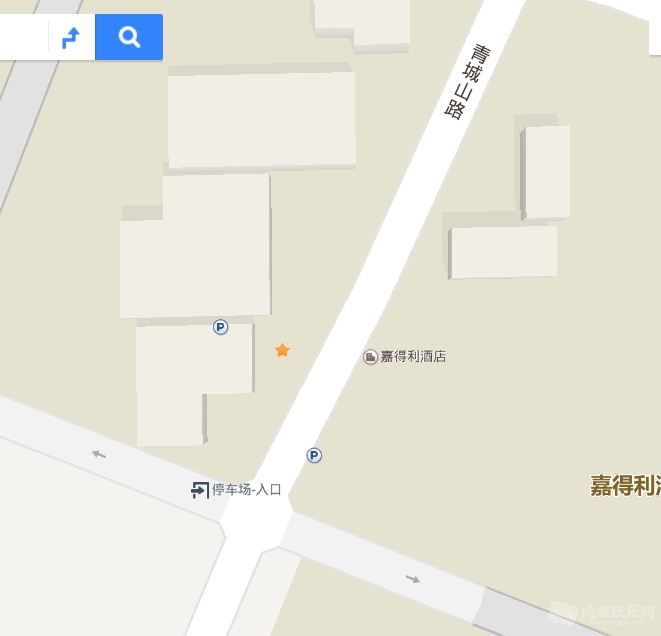Tap the orange star favorite marker
The height and width of the screenshot is (636, 661).
(x=282, y=350)
